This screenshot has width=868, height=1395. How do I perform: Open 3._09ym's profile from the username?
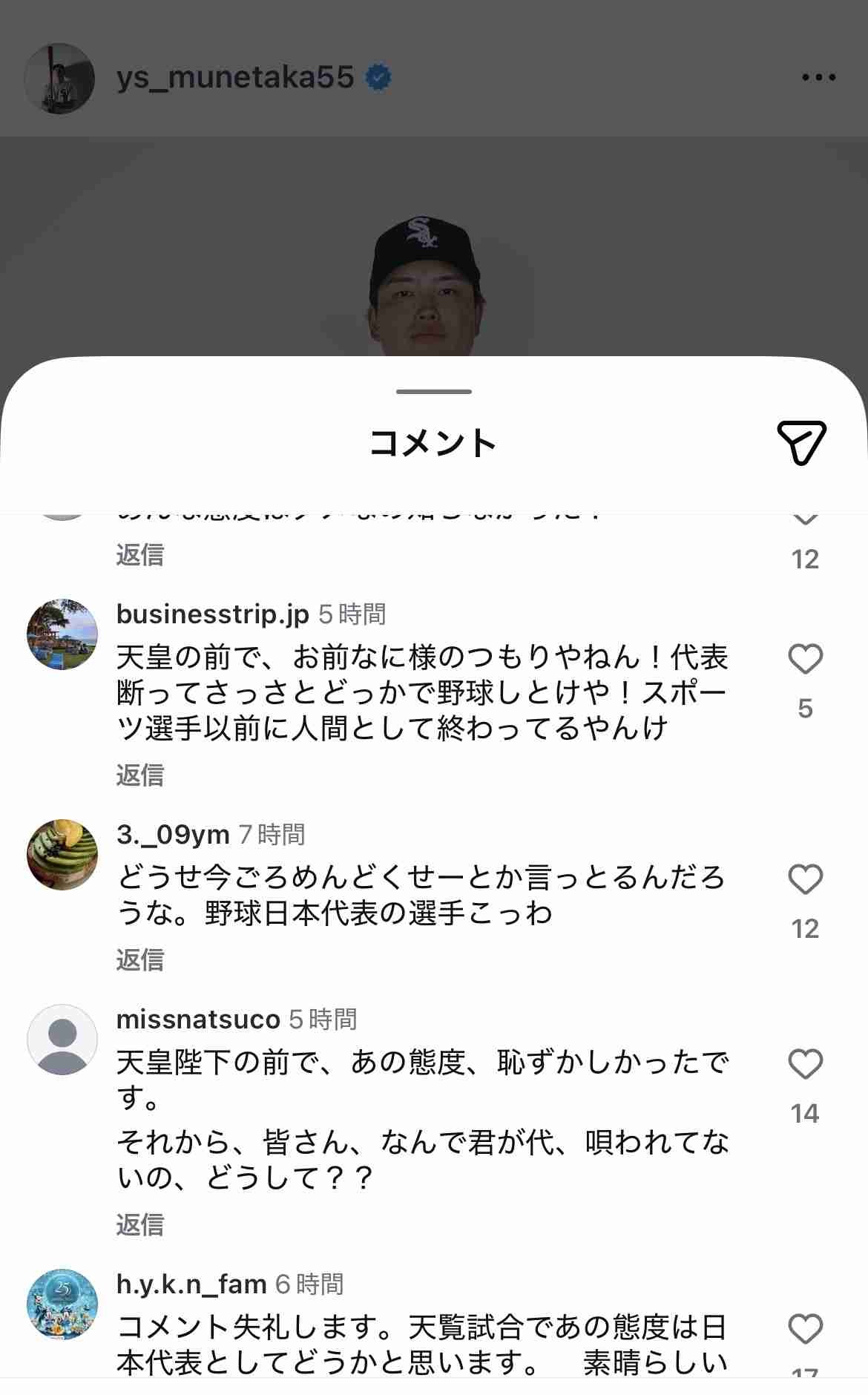click(173, 835)
